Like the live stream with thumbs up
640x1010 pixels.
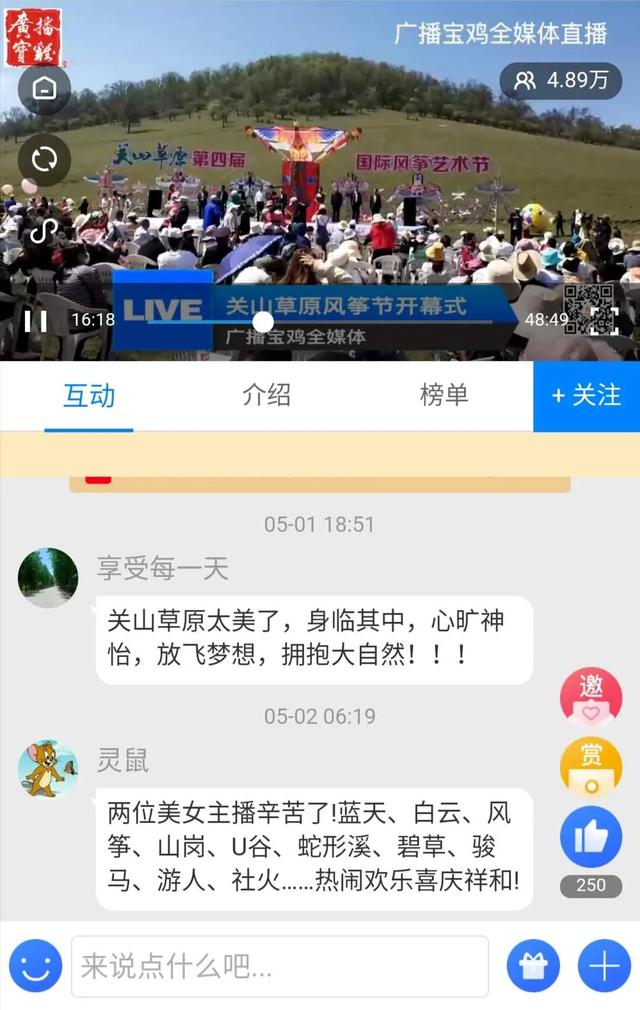tap(591, 837)
